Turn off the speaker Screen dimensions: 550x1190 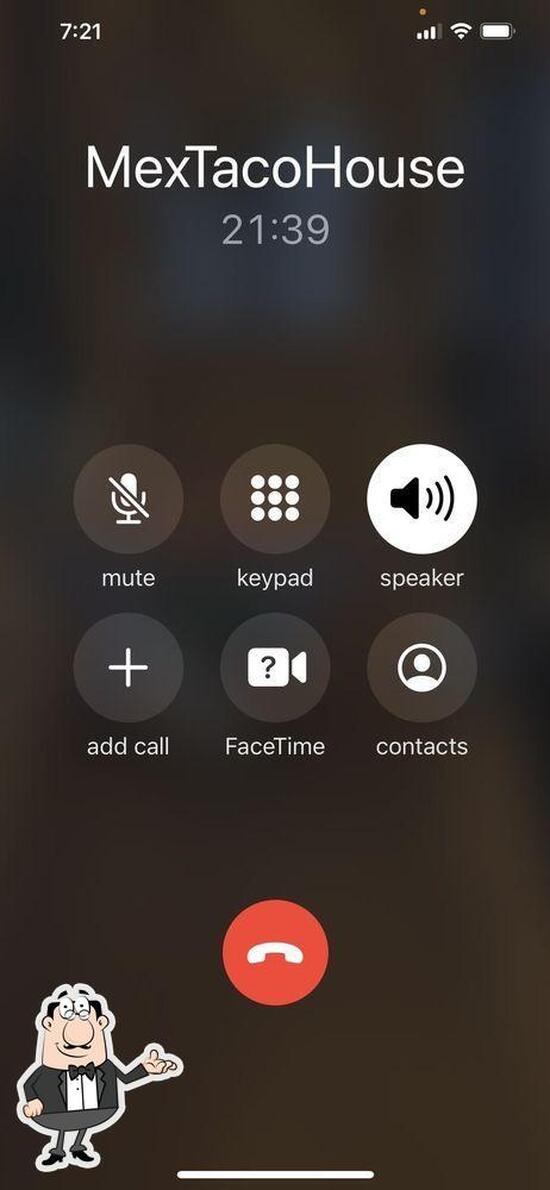[x=422, y=499]
